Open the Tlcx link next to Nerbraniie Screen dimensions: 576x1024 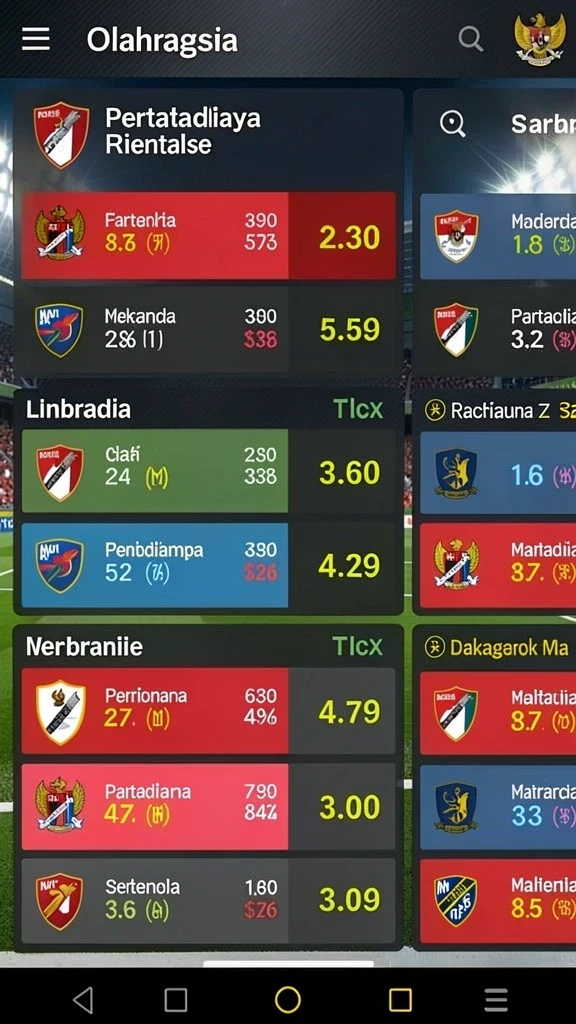358,647
